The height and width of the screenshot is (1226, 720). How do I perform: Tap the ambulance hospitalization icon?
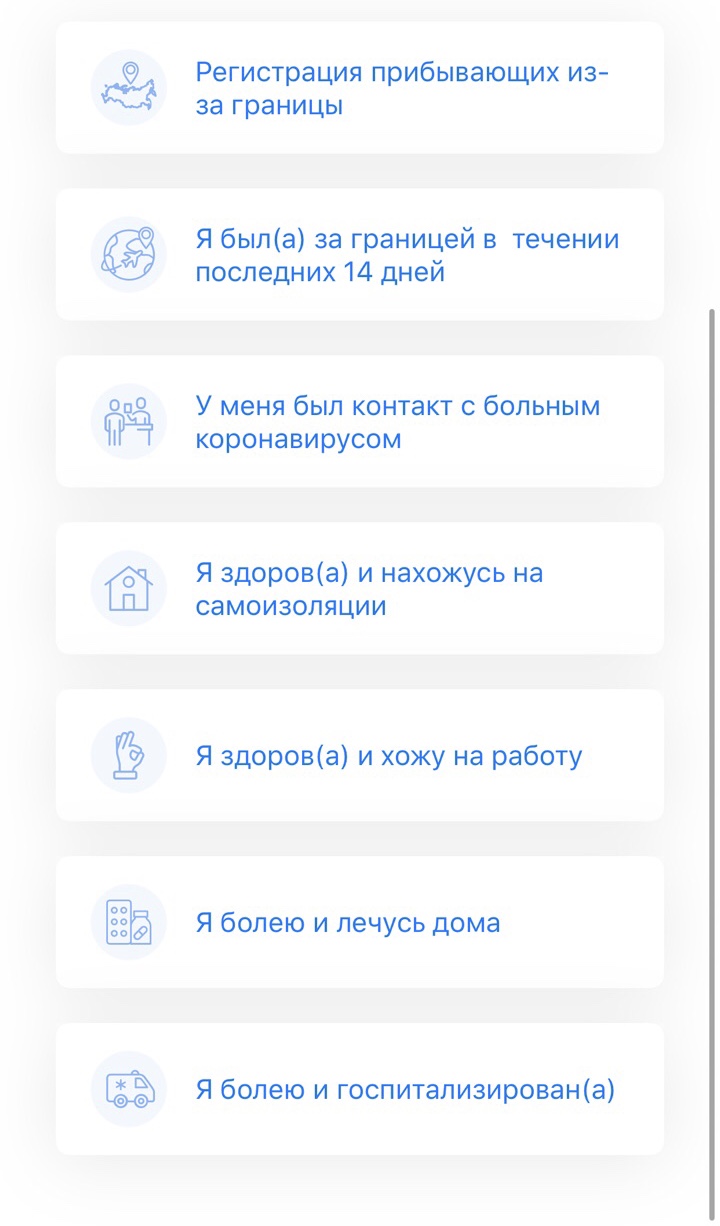(128, 1089)
